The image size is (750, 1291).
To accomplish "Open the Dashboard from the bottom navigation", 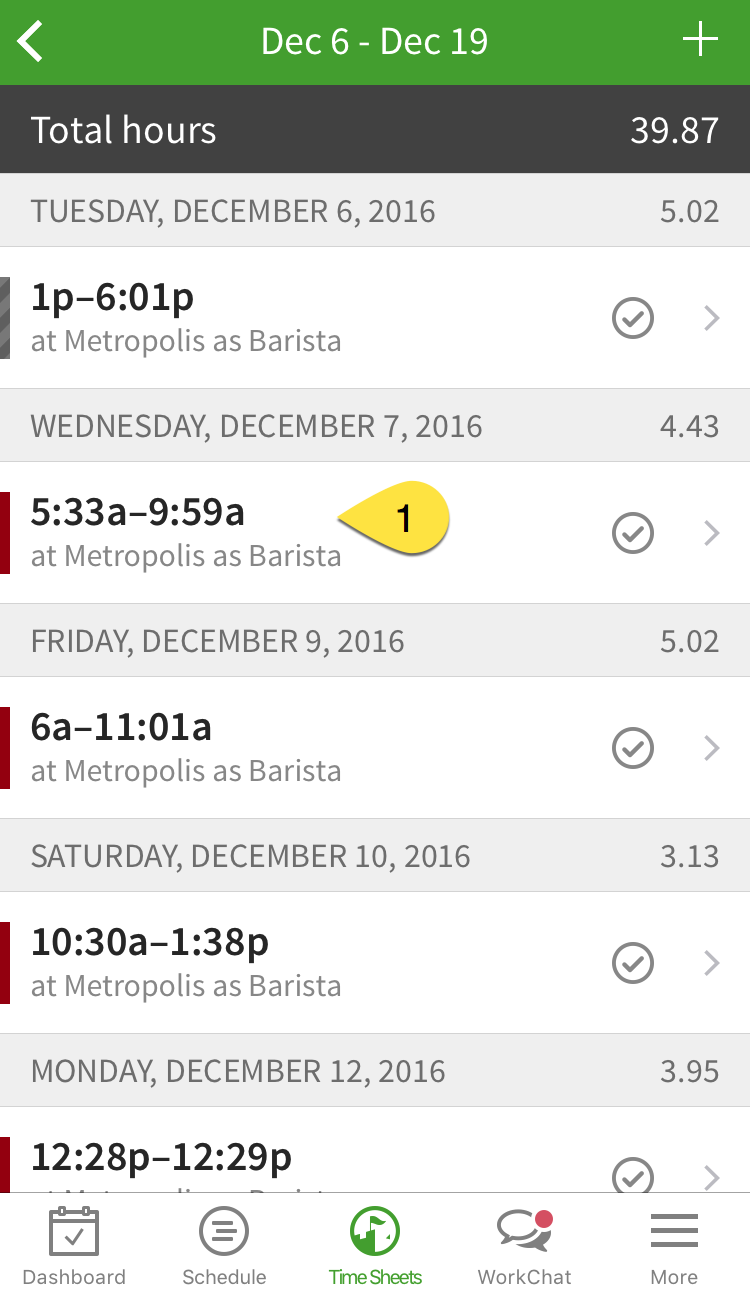I will pyautogui.click(x=74, y=1243).
